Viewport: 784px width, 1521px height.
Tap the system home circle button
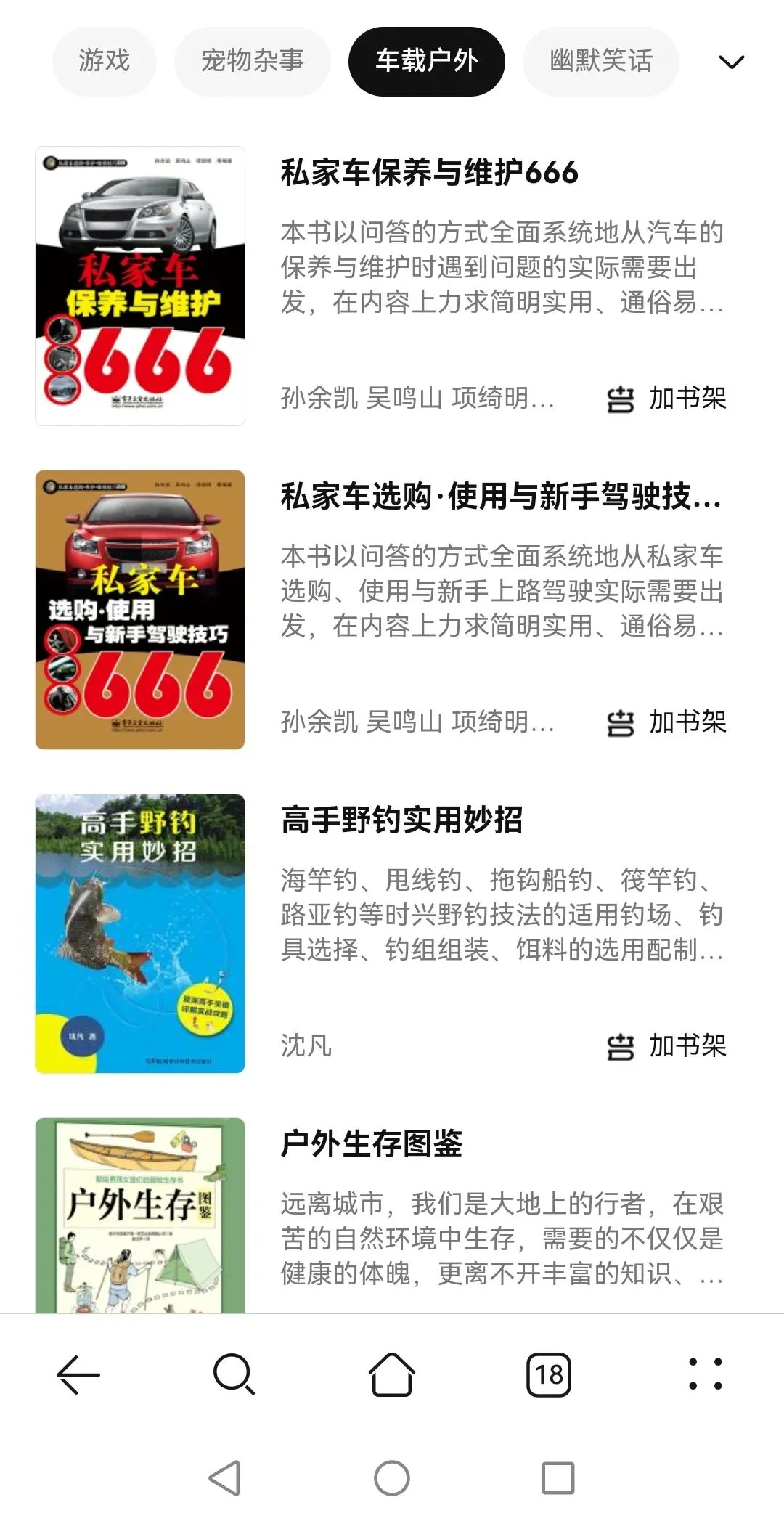tap(392, 1478)
